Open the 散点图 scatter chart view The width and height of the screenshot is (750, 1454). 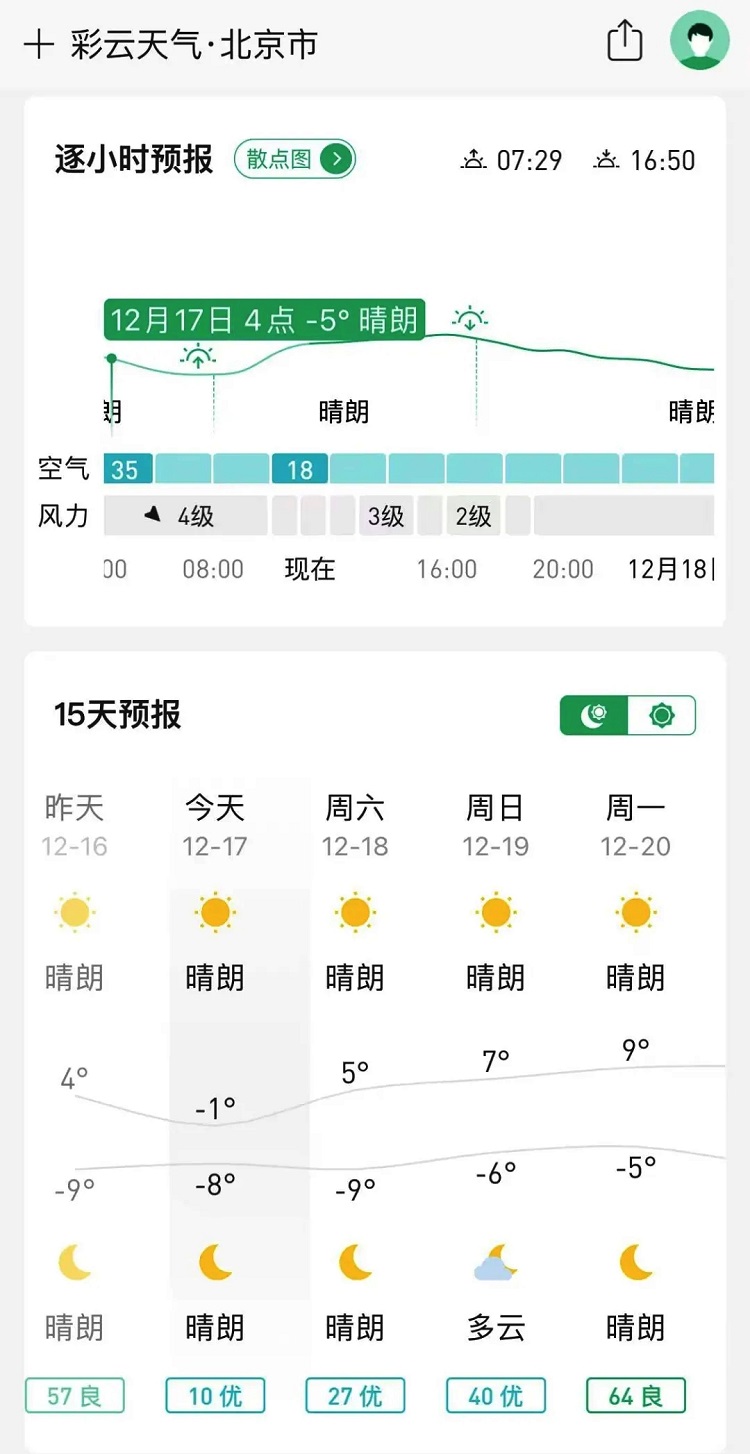295,159
